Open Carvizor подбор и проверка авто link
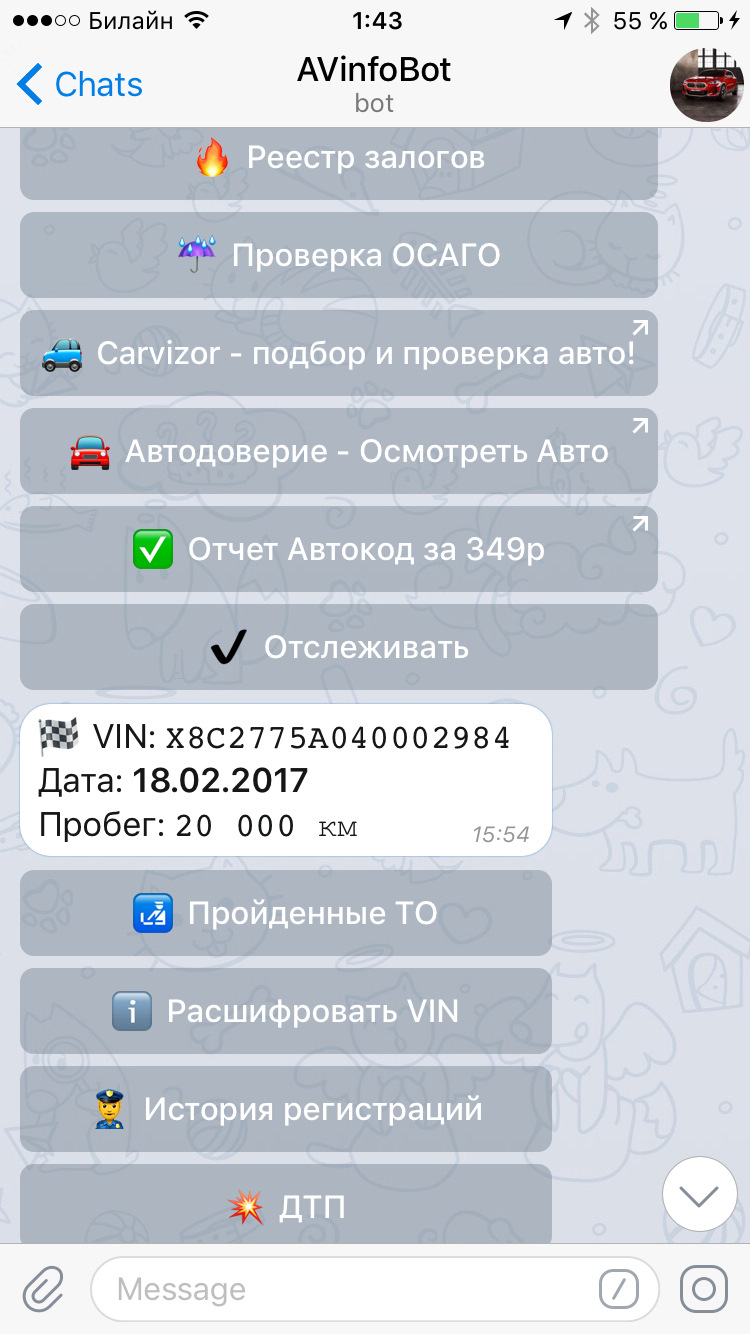The width and height of the screenshot is (750, 1334). 339,353
